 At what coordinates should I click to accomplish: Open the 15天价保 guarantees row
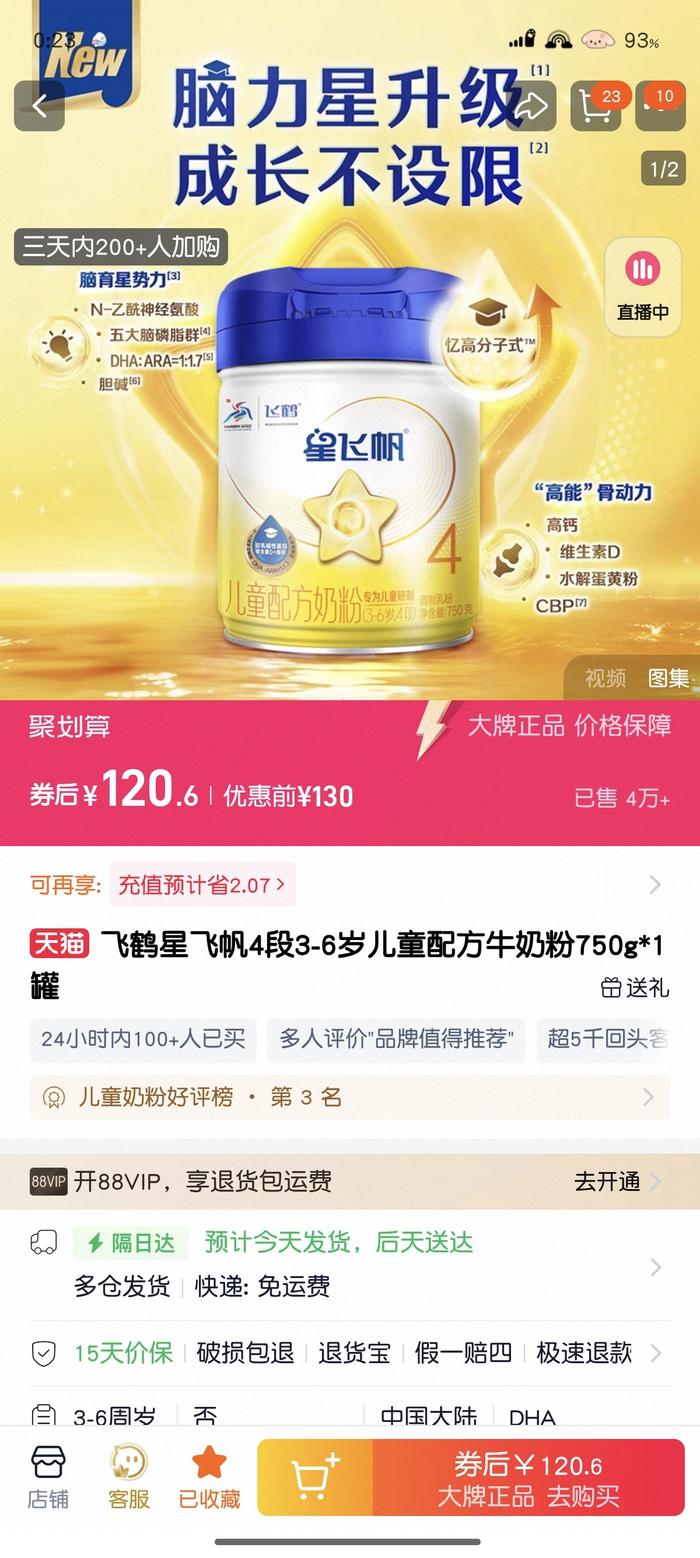(x=349, y=1353)
